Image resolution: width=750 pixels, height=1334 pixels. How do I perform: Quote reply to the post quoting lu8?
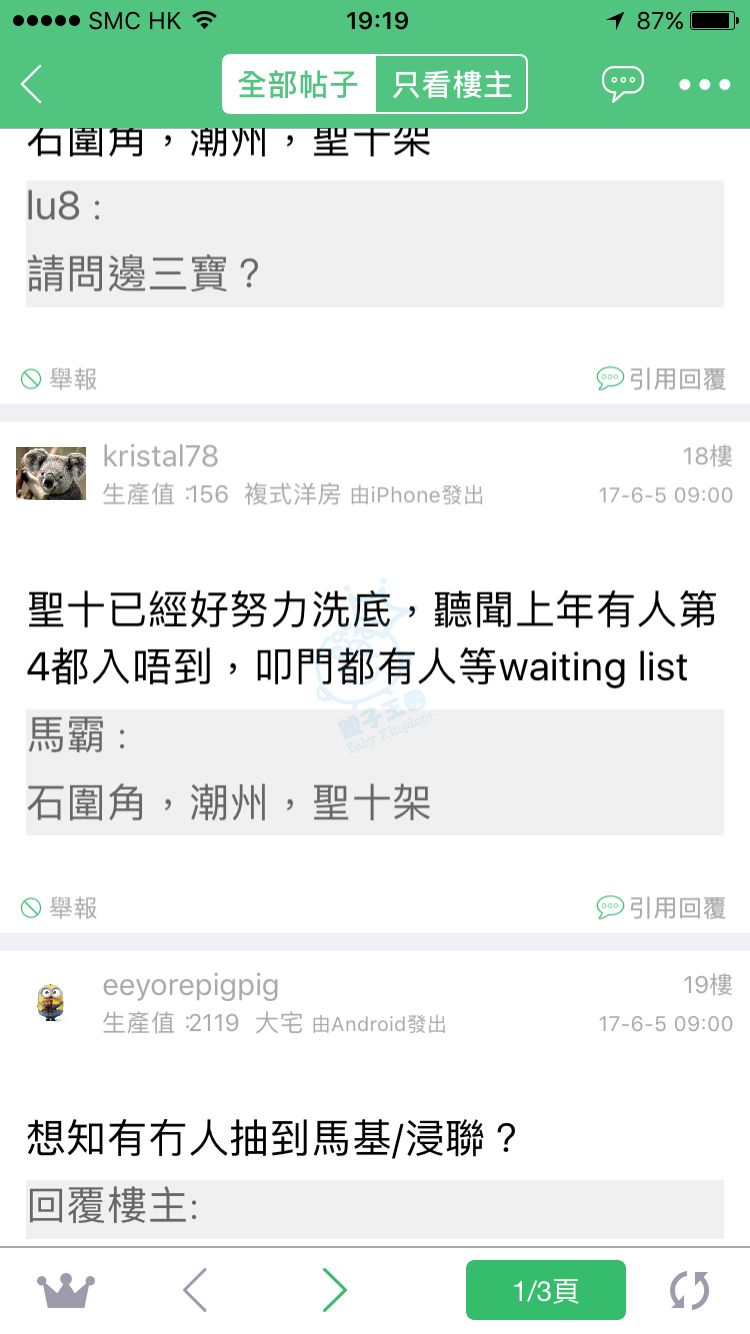click(661, 379)
